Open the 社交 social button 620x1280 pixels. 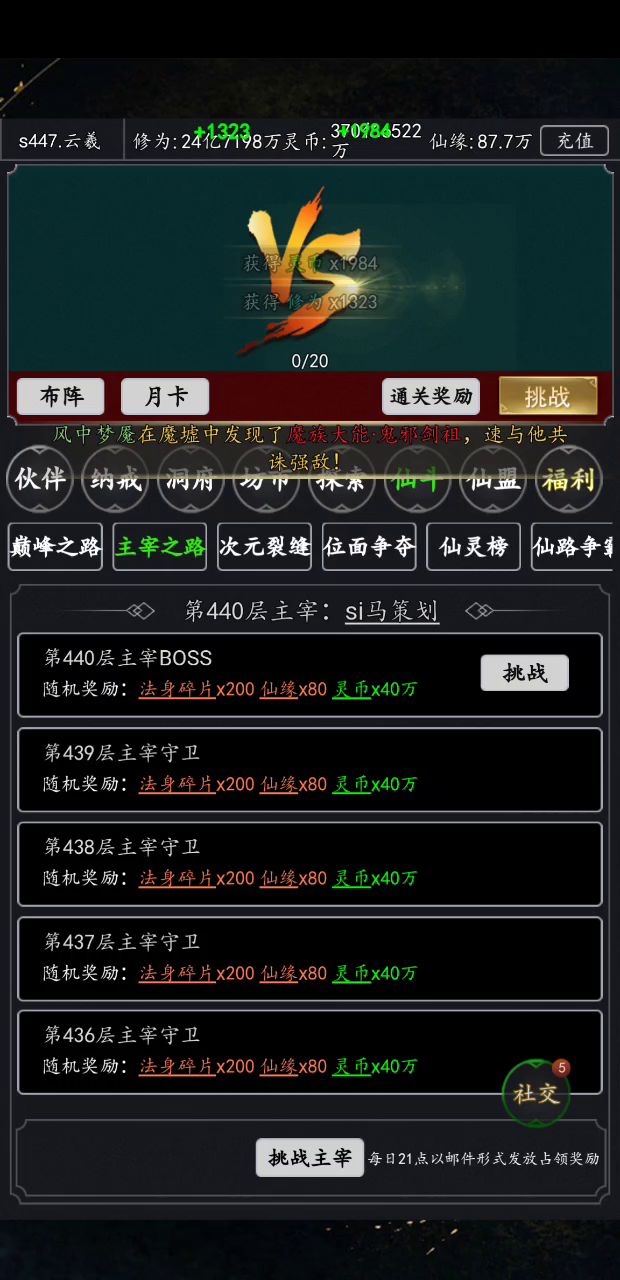[x=536, y=1094]
